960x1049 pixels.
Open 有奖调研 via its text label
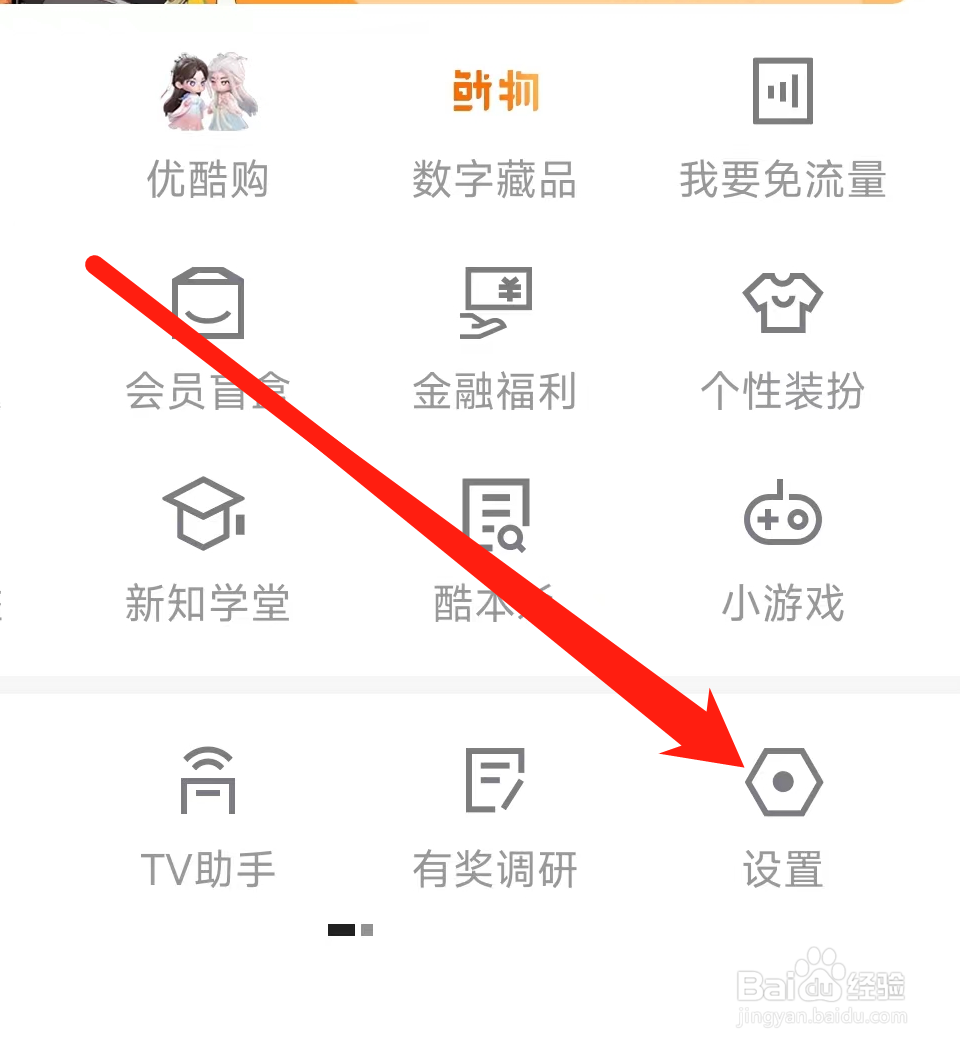(x=494, y=871)
